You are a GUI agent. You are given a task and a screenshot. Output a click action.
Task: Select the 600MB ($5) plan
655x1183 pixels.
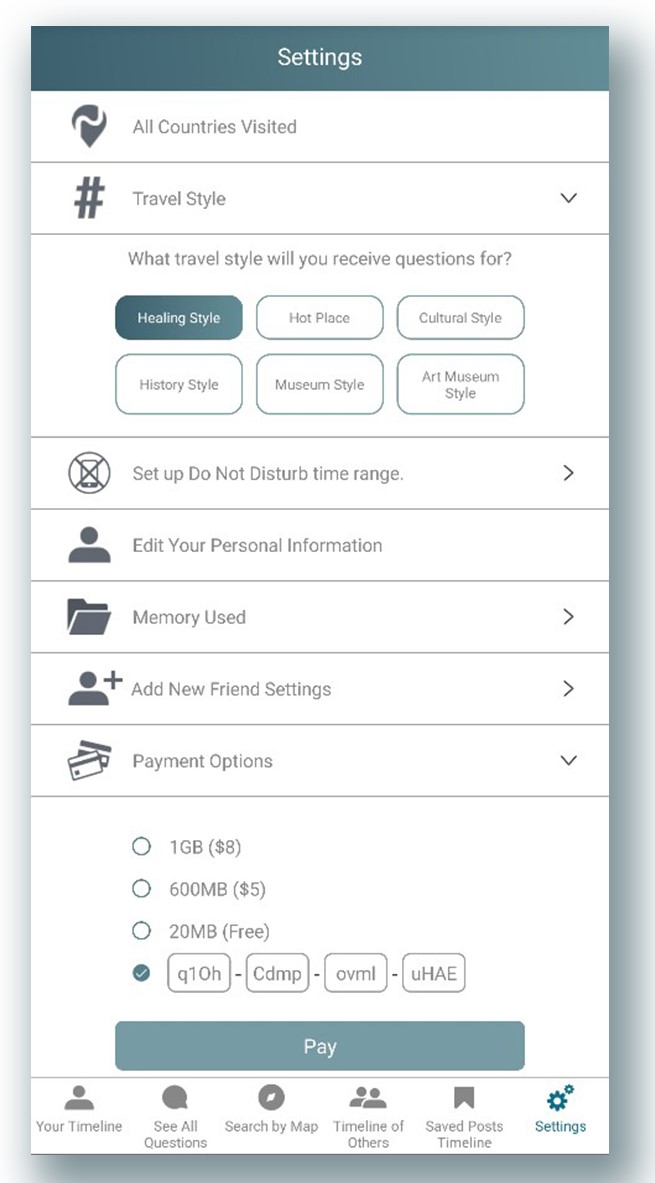point(142,889)
